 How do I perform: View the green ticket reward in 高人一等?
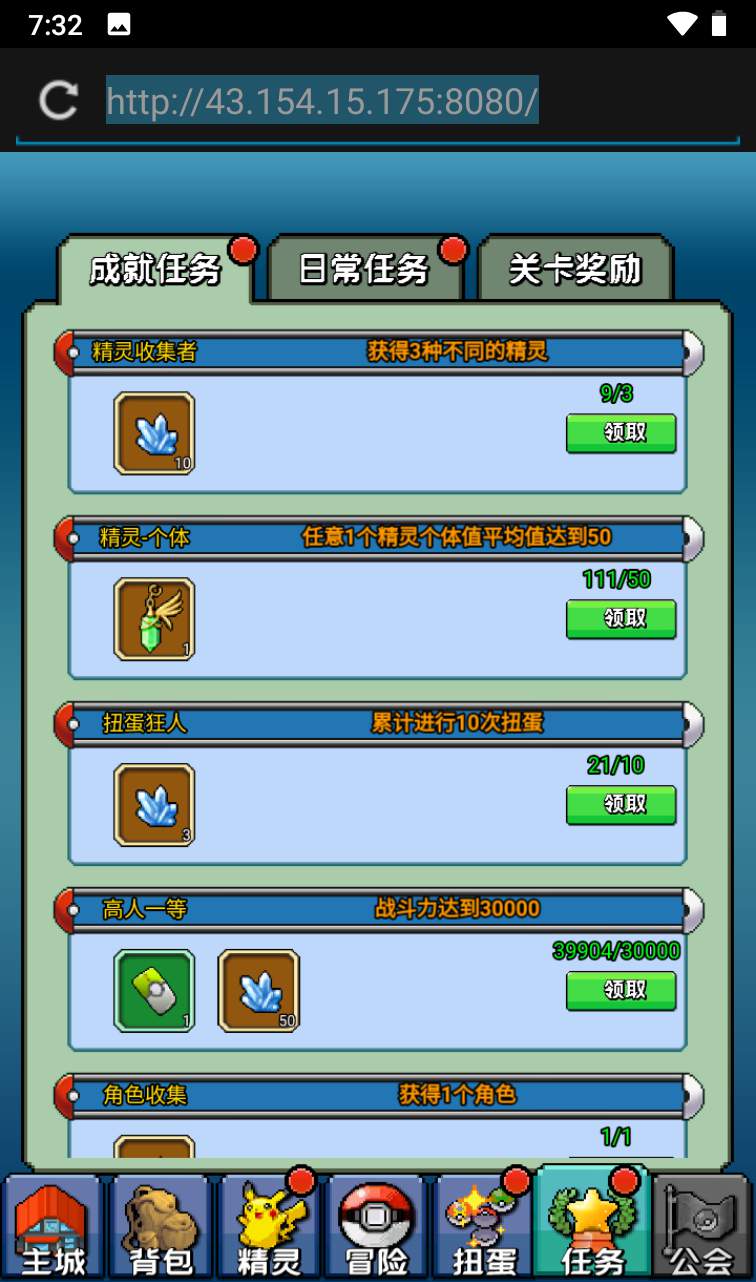click(154, 991)
